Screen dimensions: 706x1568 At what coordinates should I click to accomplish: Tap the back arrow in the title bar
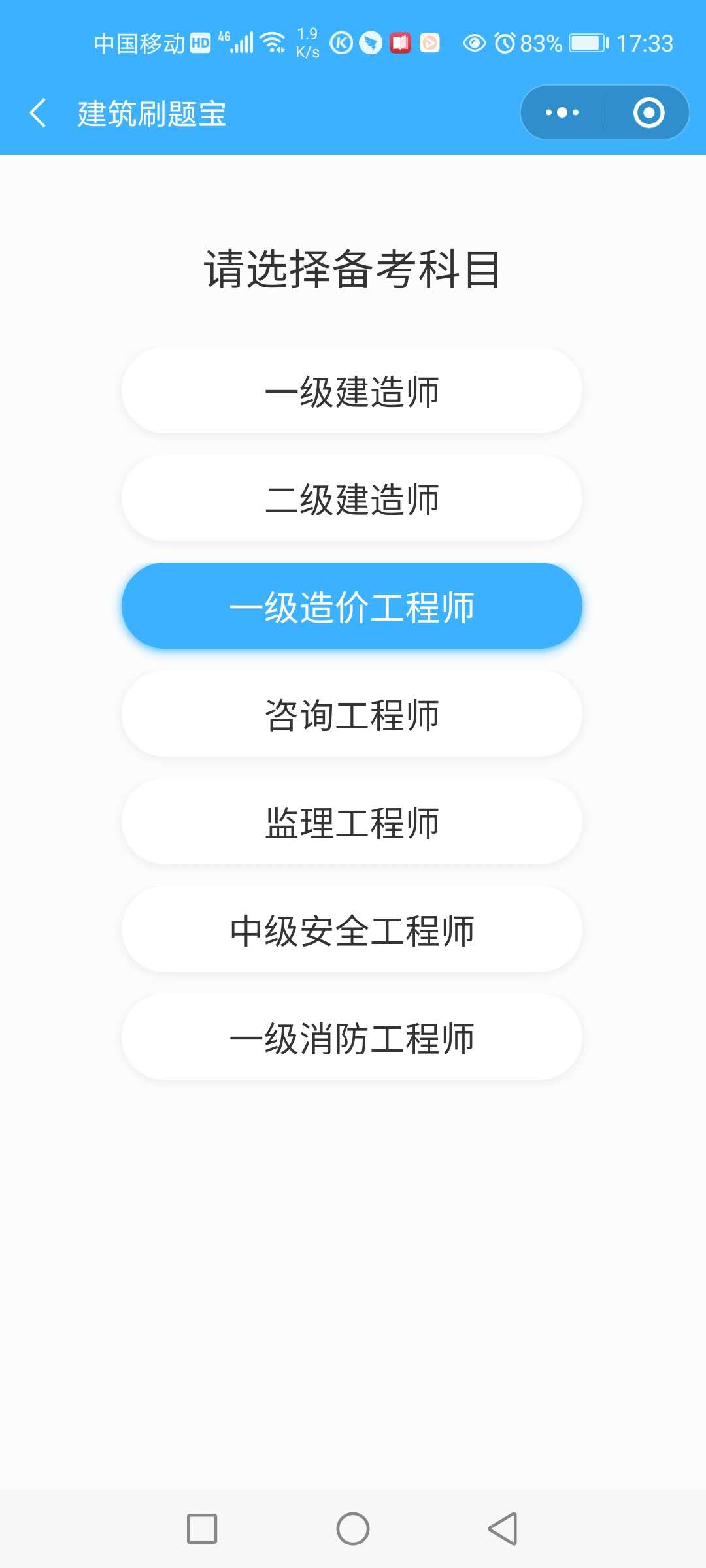pos(37,112)
